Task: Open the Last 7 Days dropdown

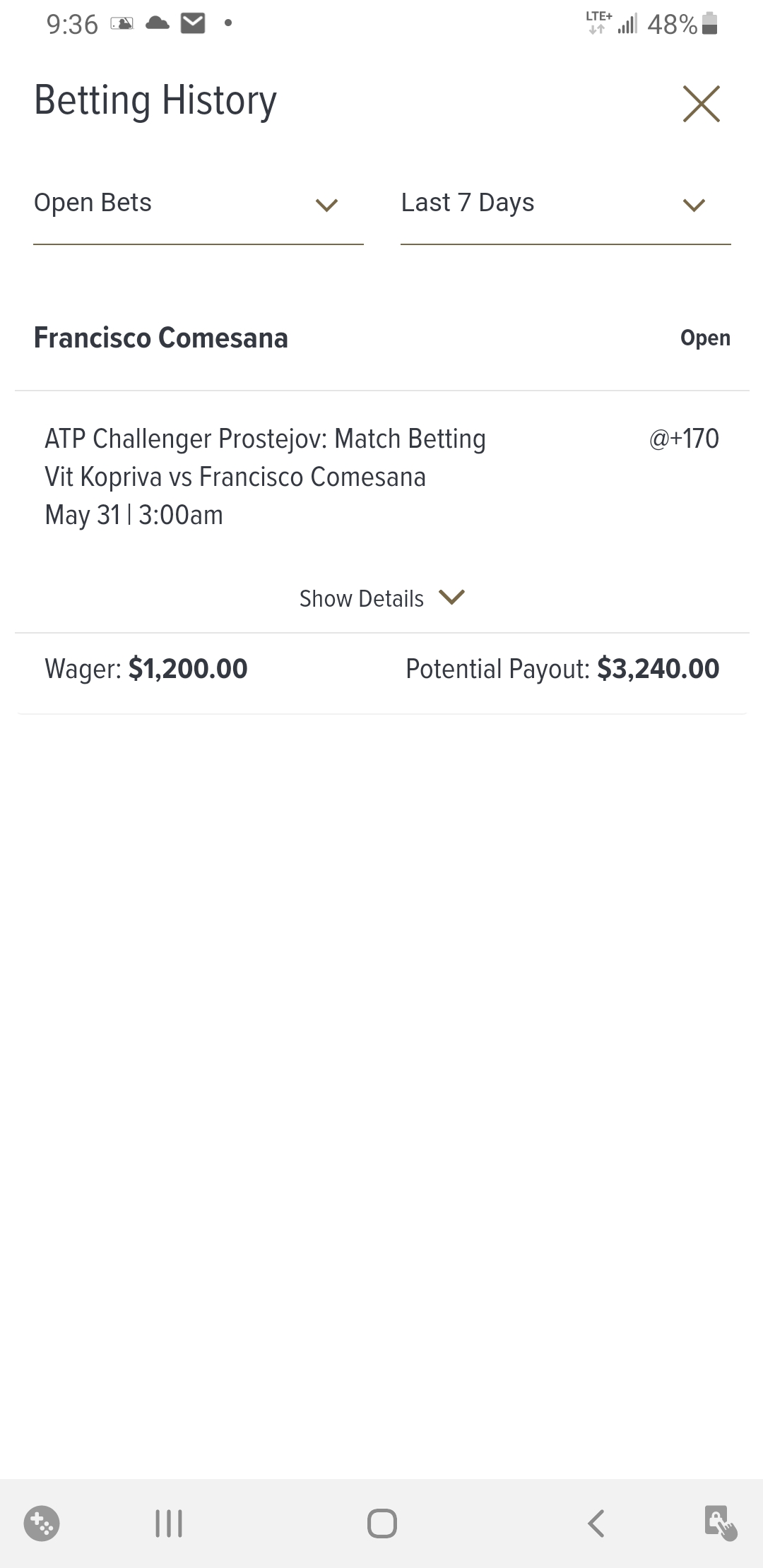Action: coord(565,204)
